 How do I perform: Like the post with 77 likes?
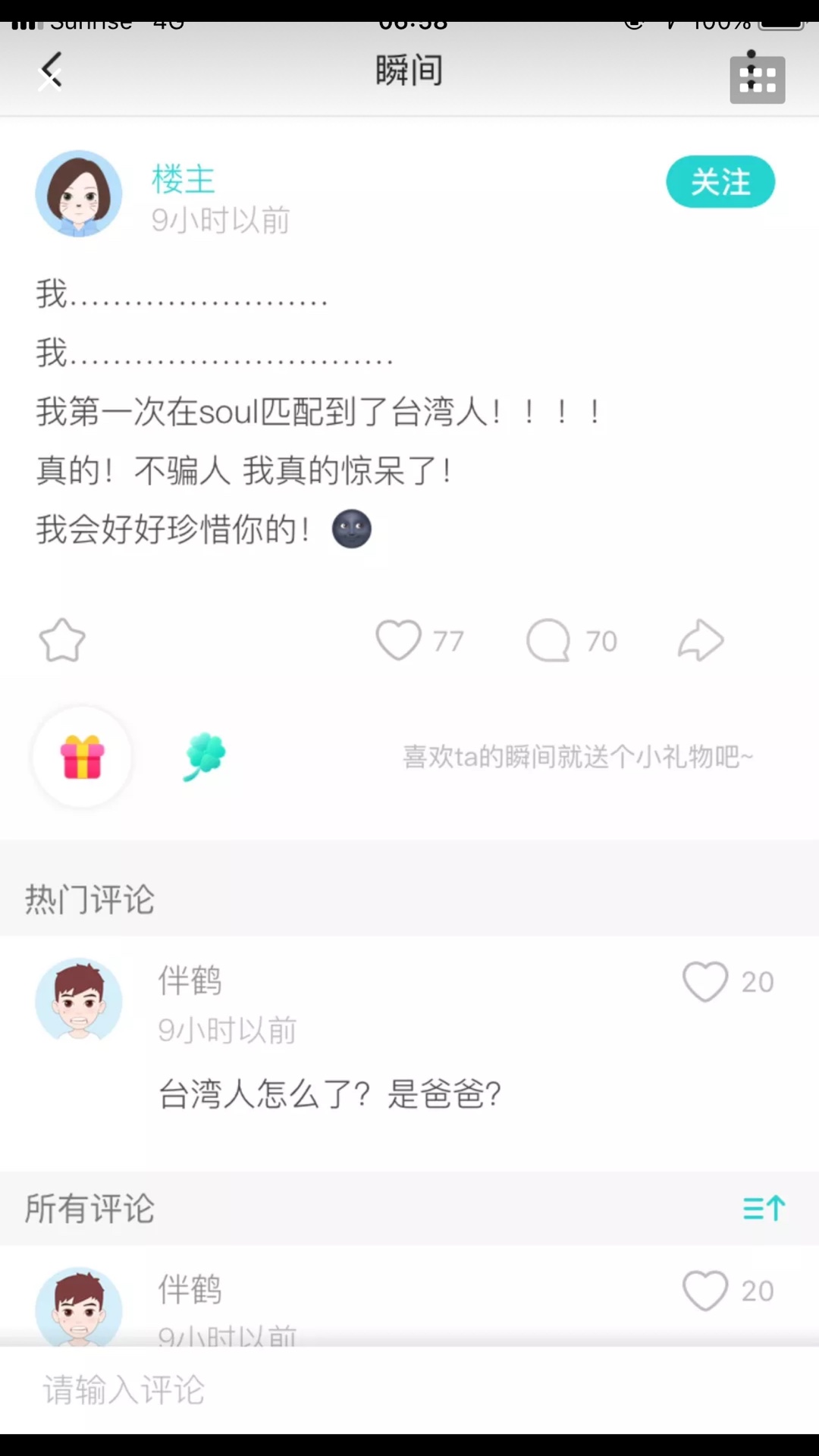(x=399, y=640)
